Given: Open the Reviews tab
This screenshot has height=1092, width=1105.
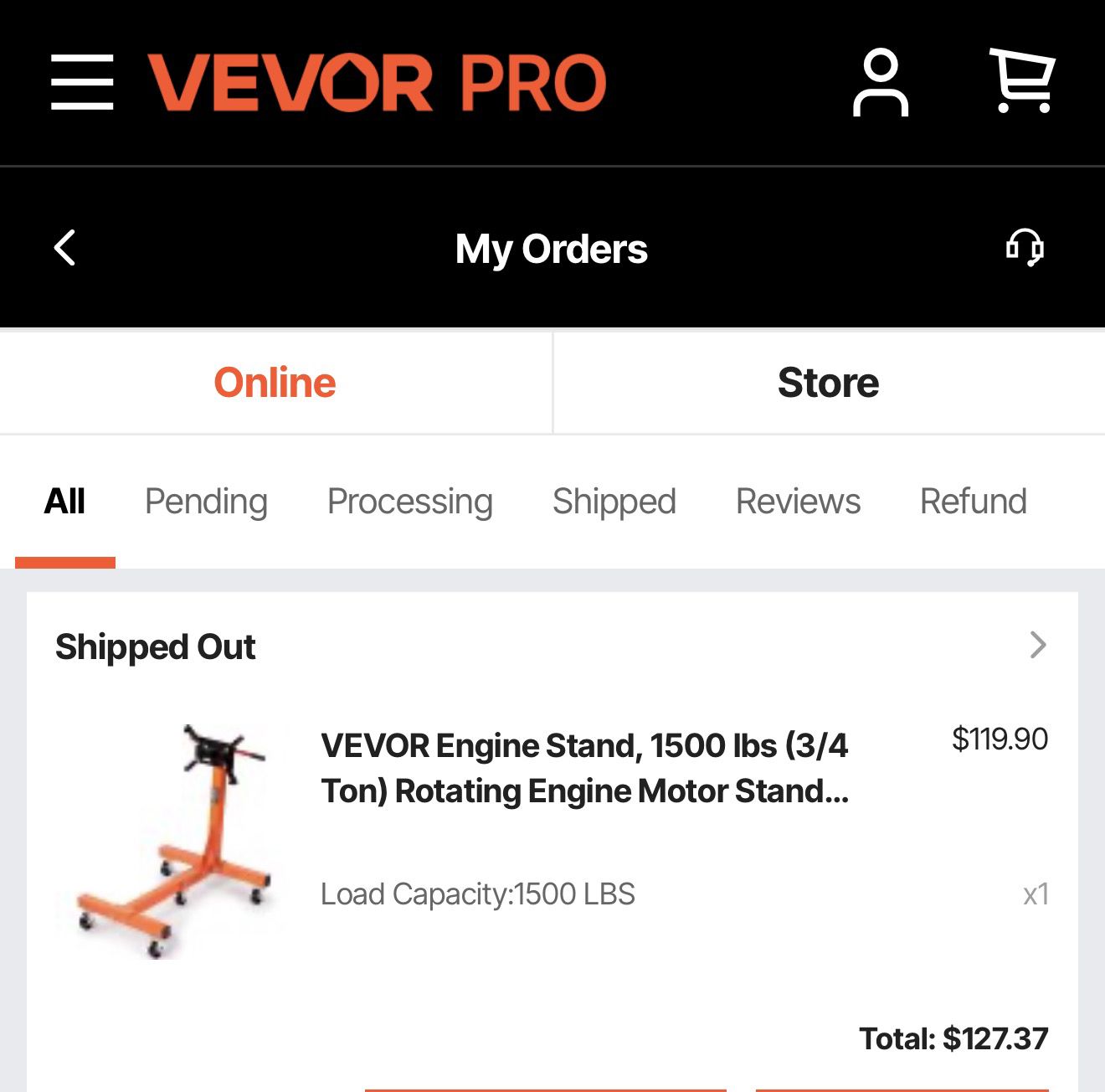Looking at the screenshot, I should 798,502.
